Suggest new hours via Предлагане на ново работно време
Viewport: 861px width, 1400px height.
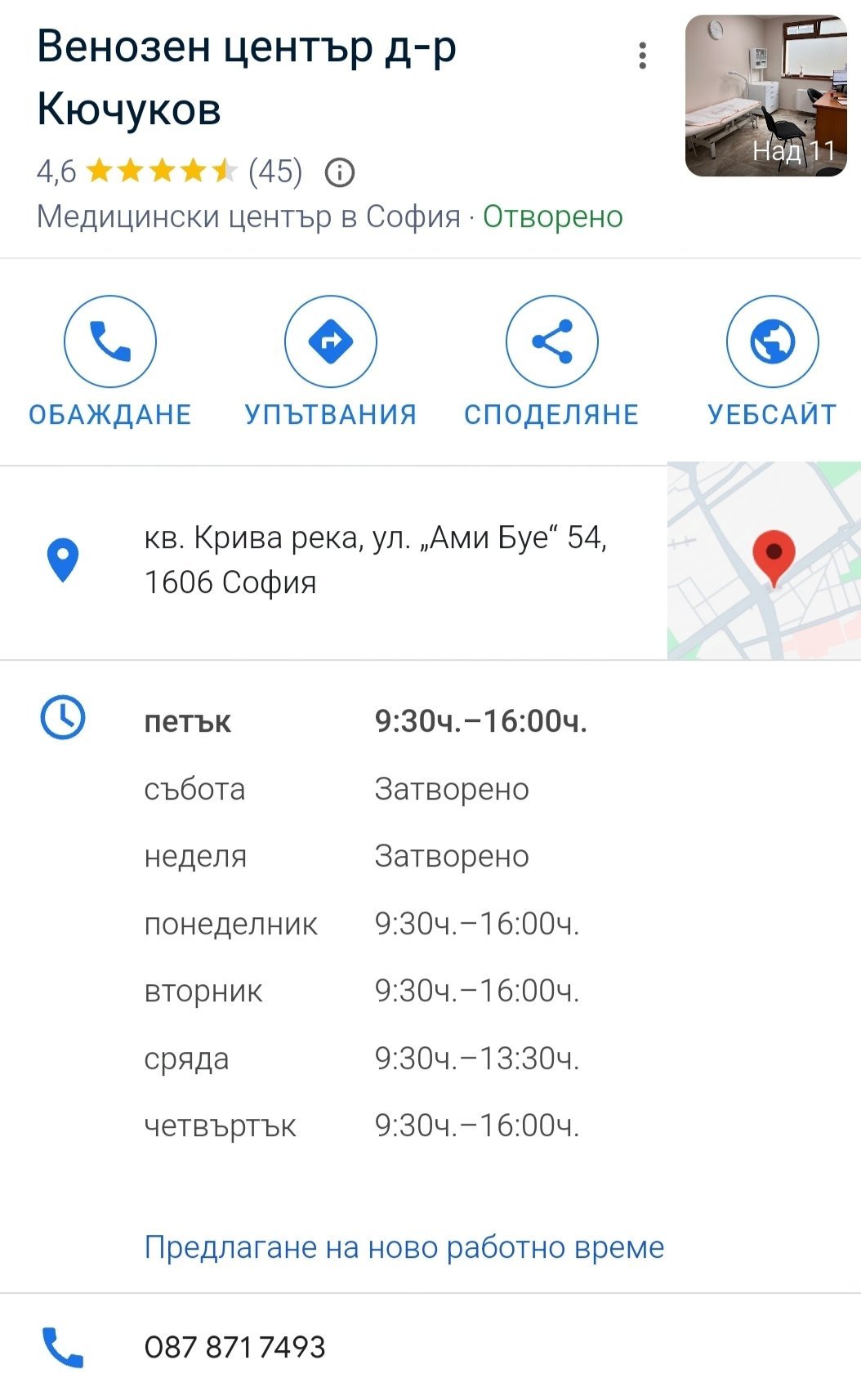(404, 1247)
